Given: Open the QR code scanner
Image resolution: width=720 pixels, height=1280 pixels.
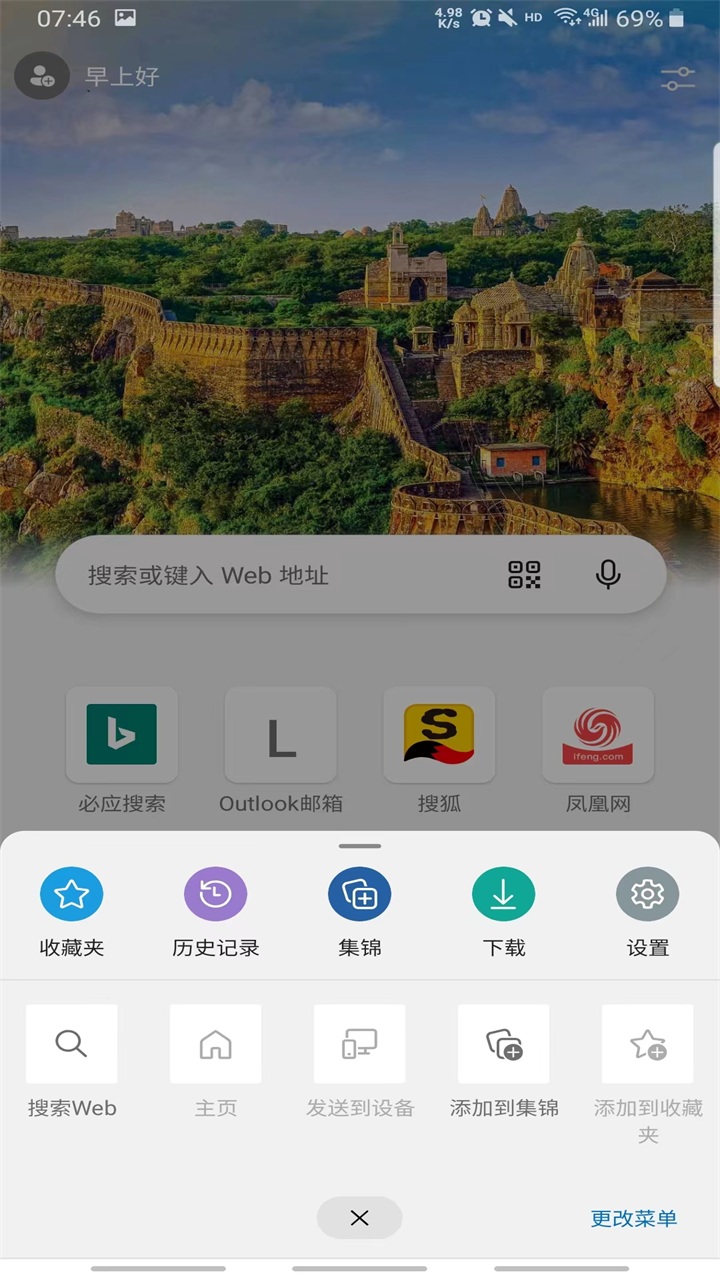Looking at the screenshot, I should 524,574.
